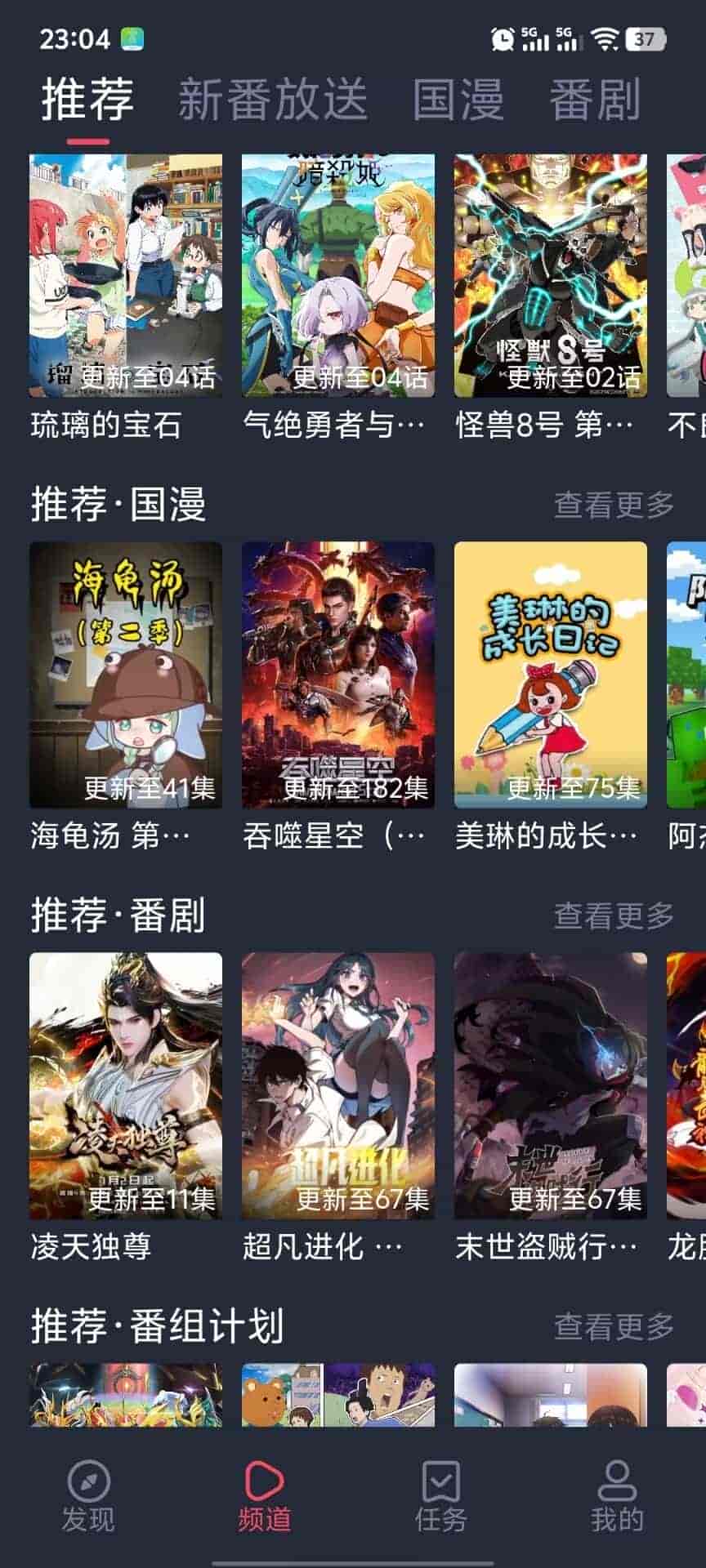This screenshot has height=1568, width=706.
Task: Switch to the 国漫 tab
Action: tap(458, 100)
